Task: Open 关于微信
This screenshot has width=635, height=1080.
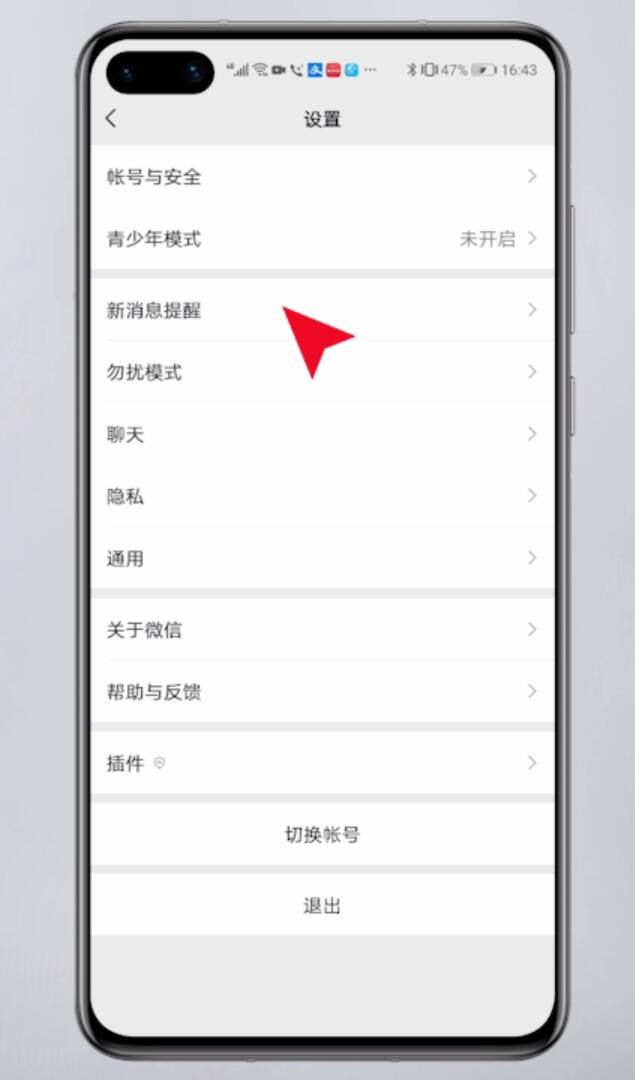Action: pyautogui.click(x=322, y=630)
